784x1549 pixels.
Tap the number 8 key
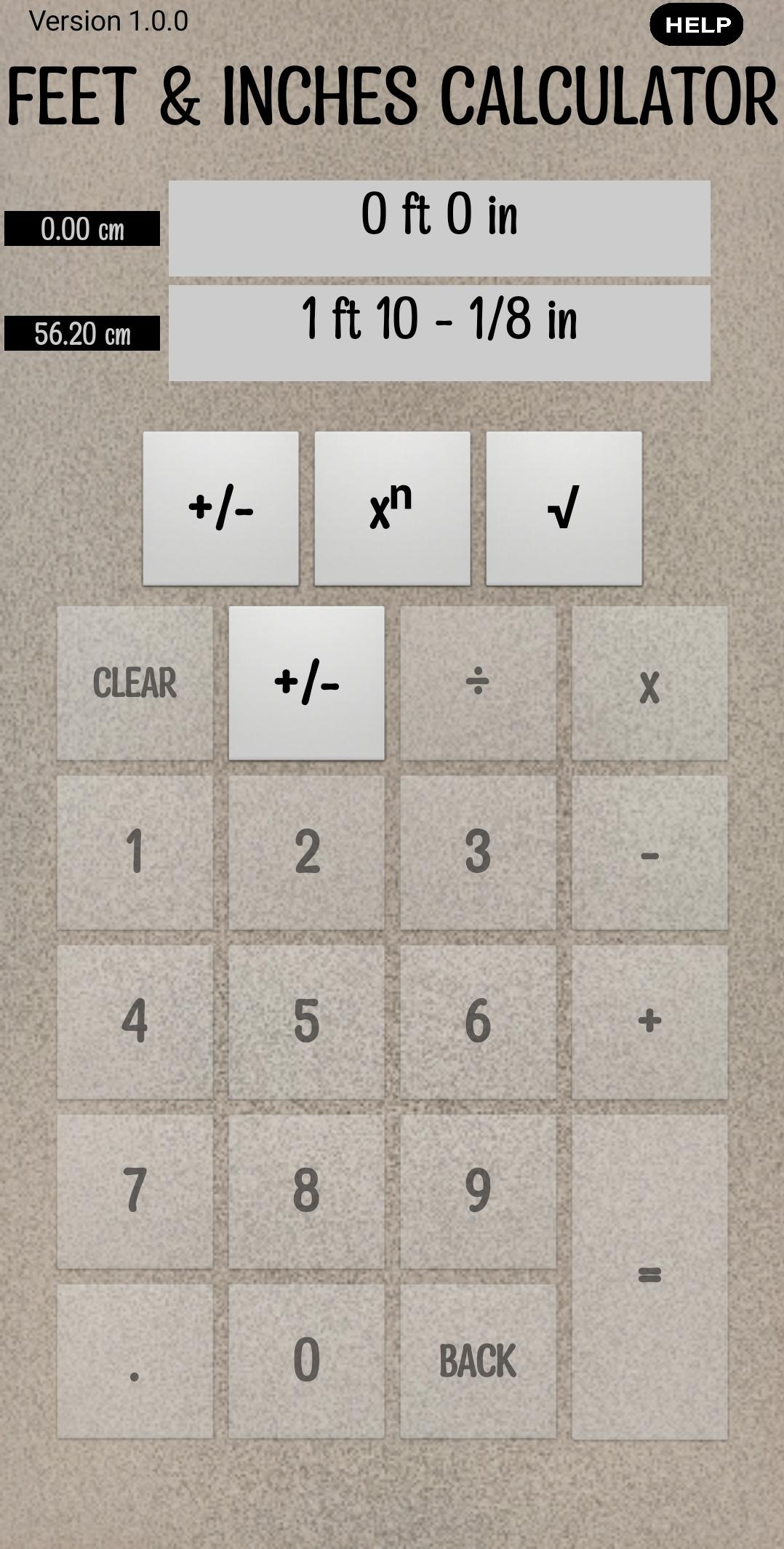(x=306, y=1191)
